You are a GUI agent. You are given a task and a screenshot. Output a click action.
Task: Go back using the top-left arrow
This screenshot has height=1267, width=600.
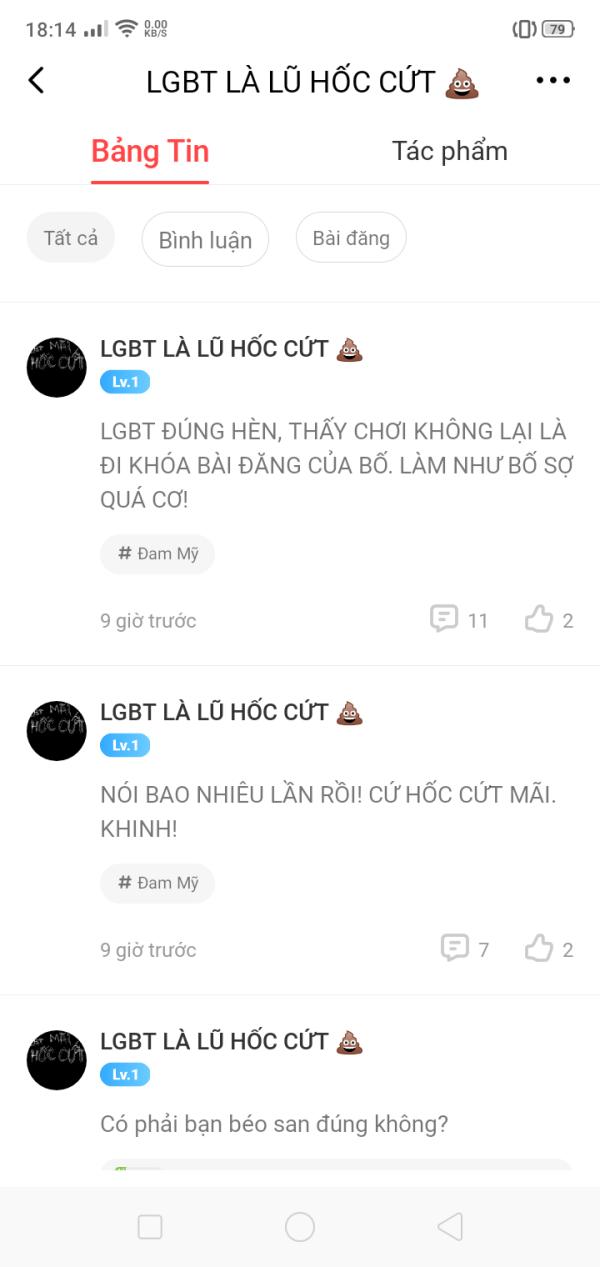click(36, 81)
